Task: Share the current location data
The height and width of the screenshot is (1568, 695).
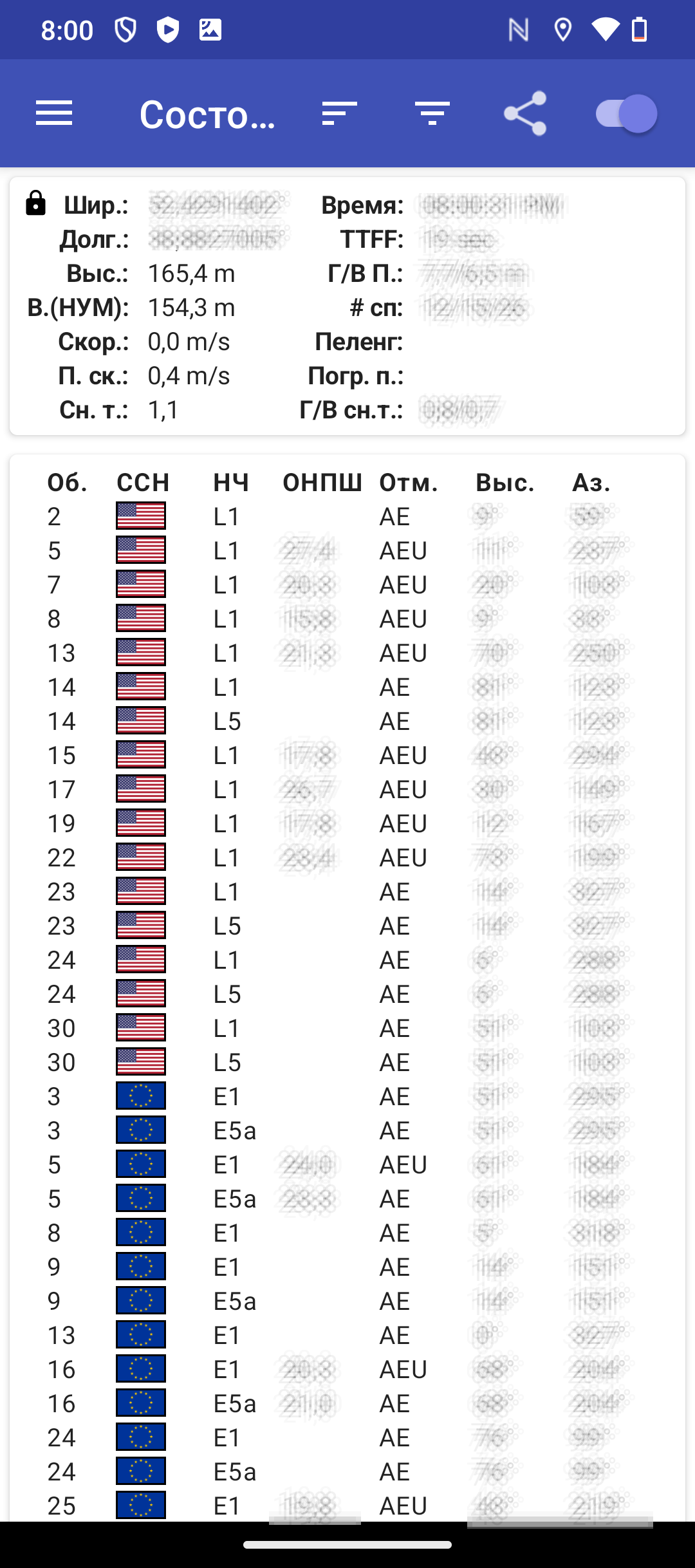Action: point(525,113)
